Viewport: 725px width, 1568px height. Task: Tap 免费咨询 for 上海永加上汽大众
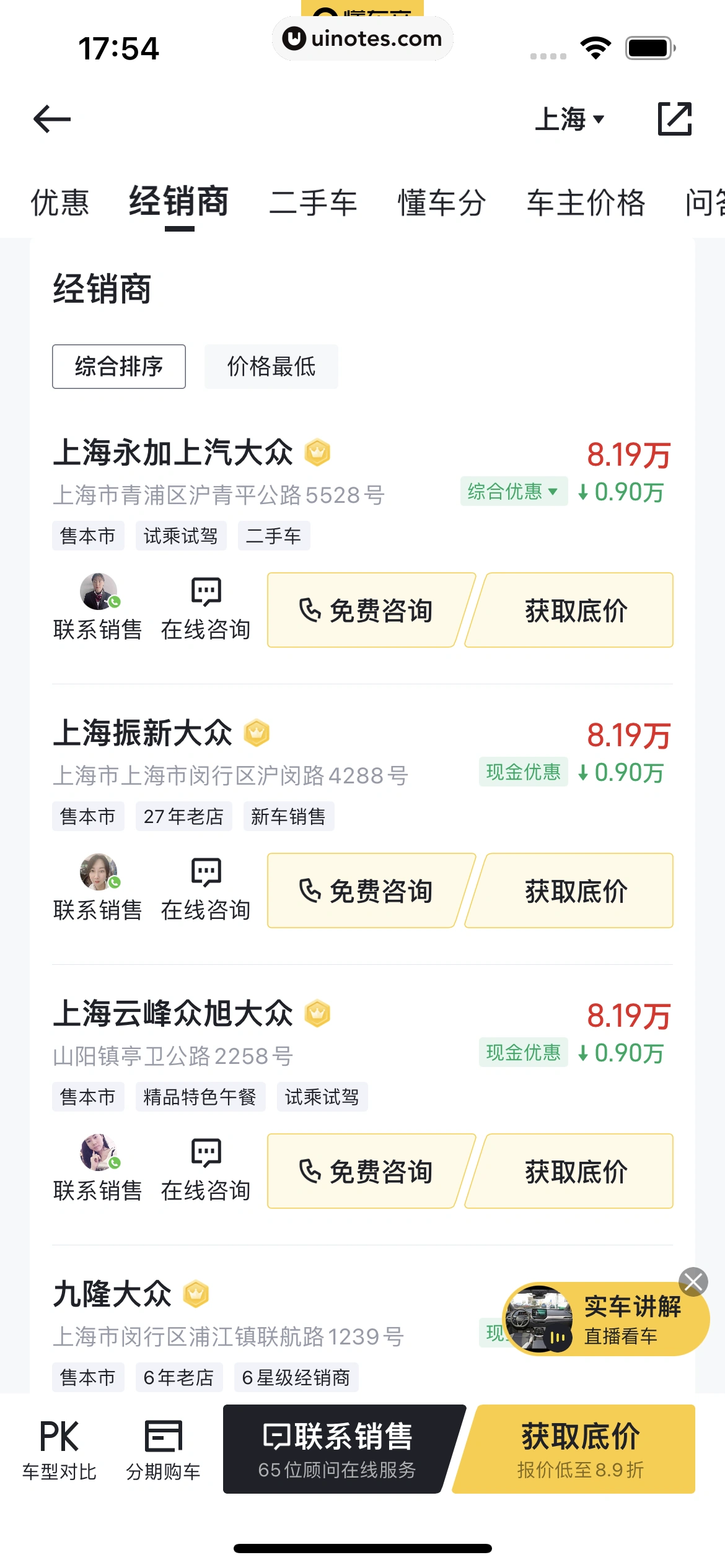pos(366,611)
